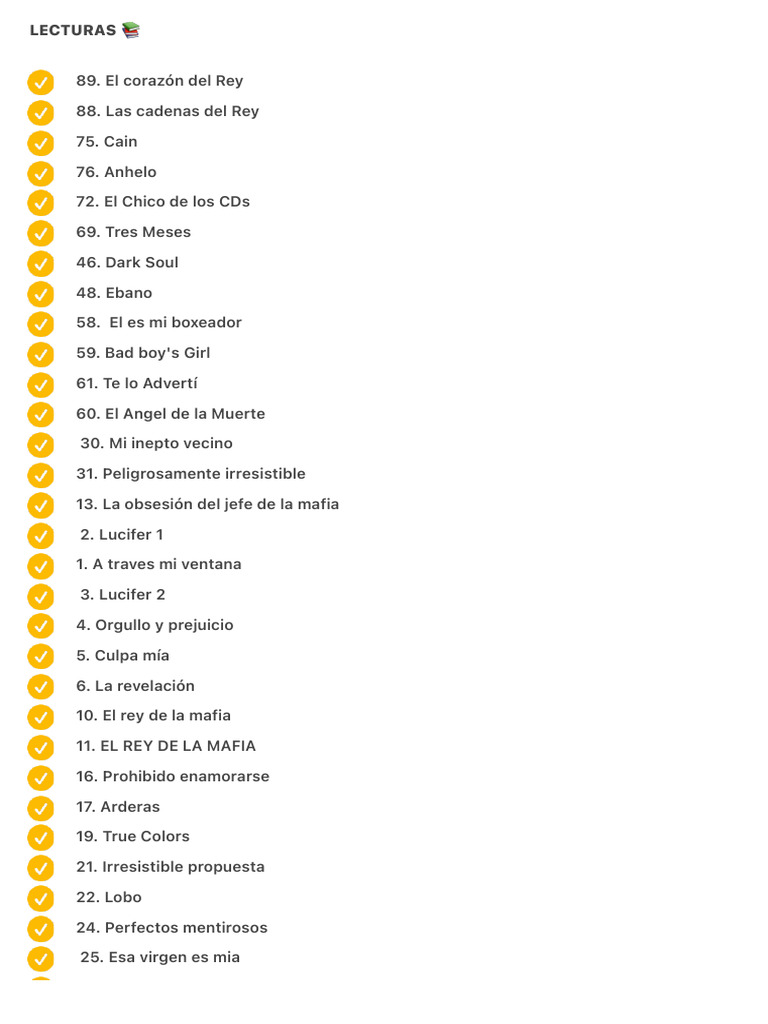Image resolution: width=768 pixels, height=1024 pixels.
Task: Toggle checkbox for '19. True Colors'
Action: tap(40, 838)
